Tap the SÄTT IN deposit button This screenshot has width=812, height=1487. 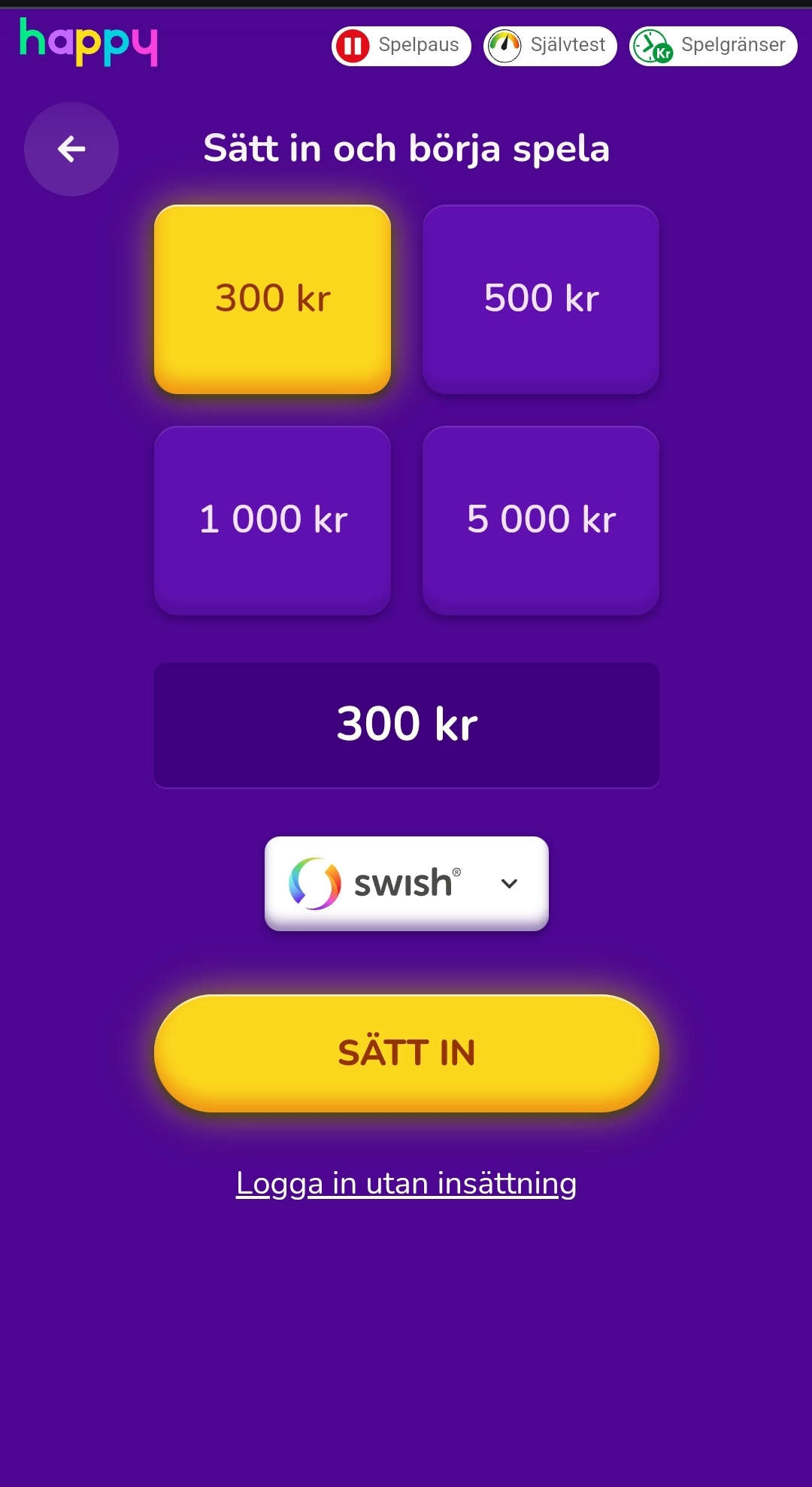tap(406, 1053)
